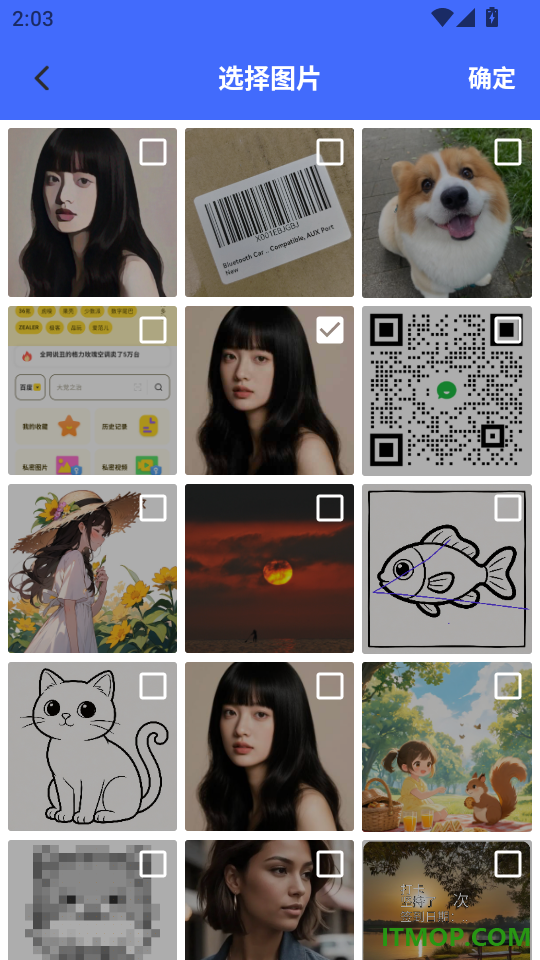Image resolution: width=540 pixels, height=960 pixels.
Task: Select the QR code image checkbox
Action: (508, 330)
